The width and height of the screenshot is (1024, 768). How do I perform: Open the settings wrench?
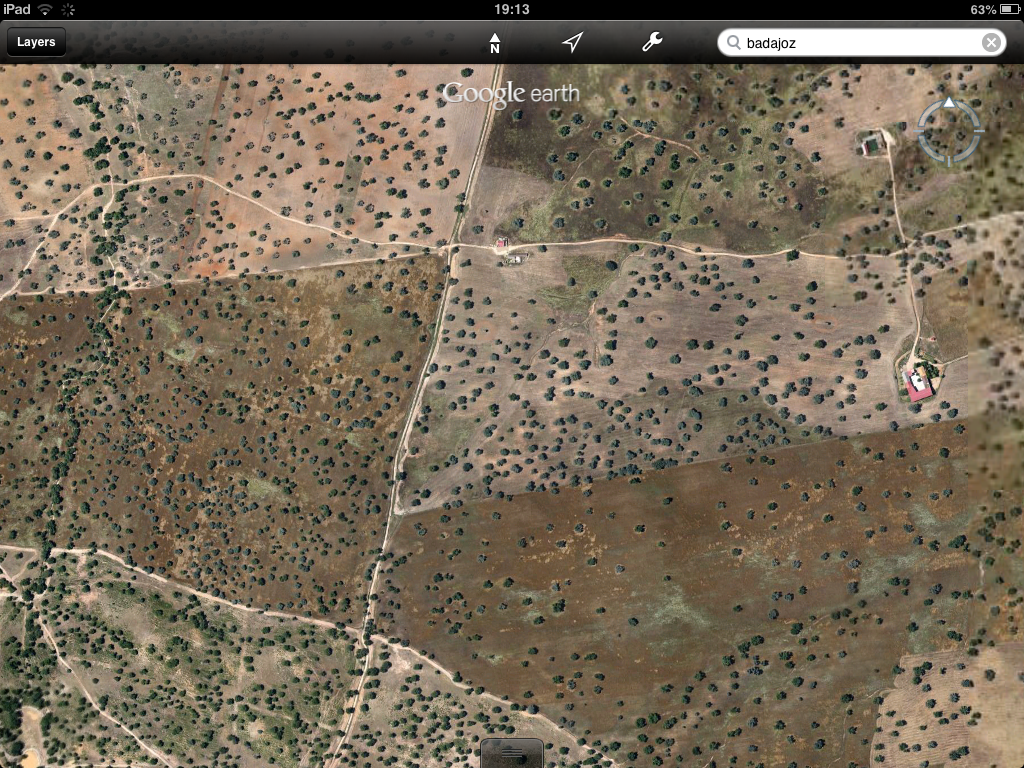coord(651,43)
